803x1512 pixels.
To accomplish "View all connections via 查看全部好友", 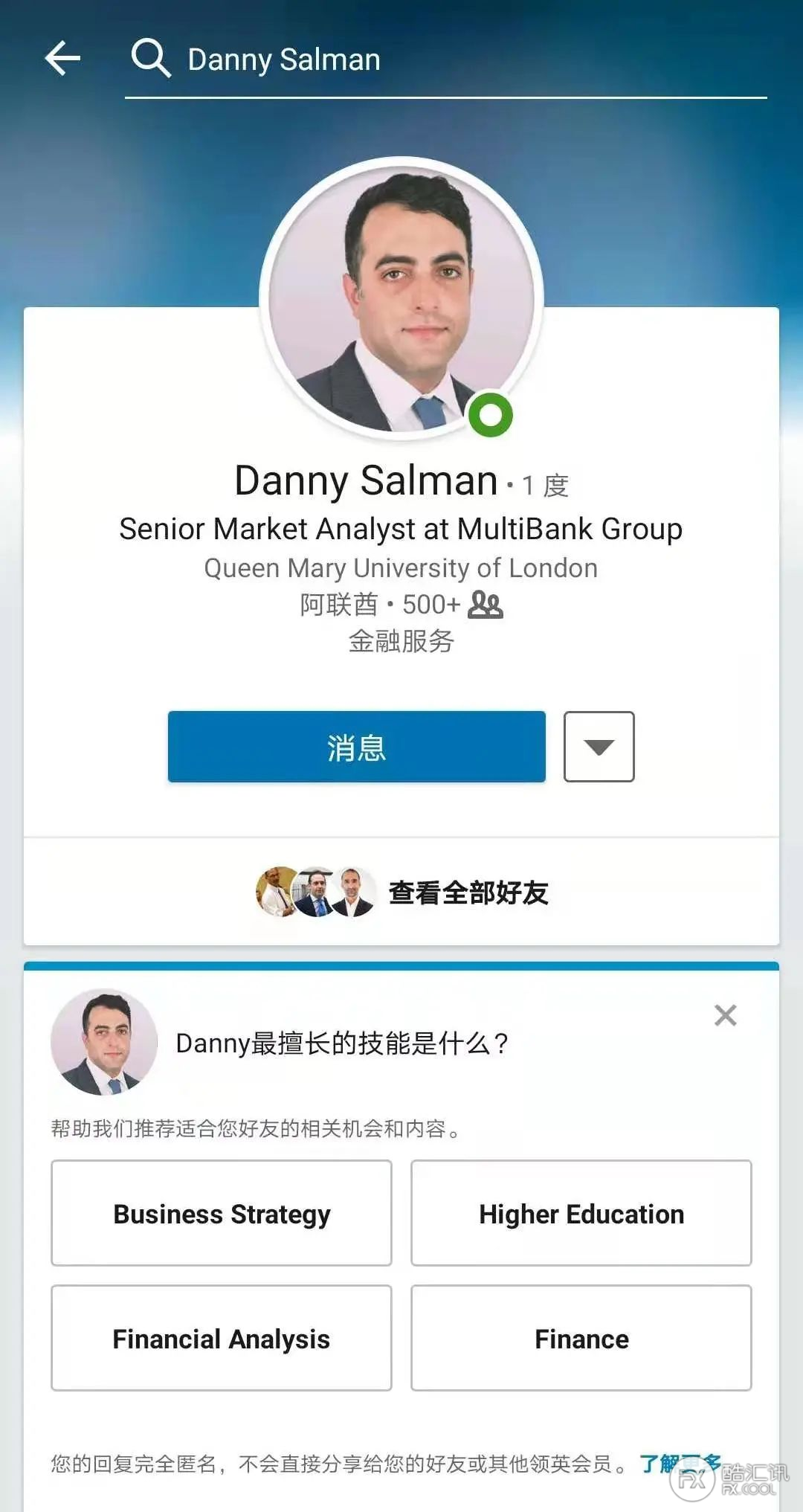I will click(x=468, y=892).
